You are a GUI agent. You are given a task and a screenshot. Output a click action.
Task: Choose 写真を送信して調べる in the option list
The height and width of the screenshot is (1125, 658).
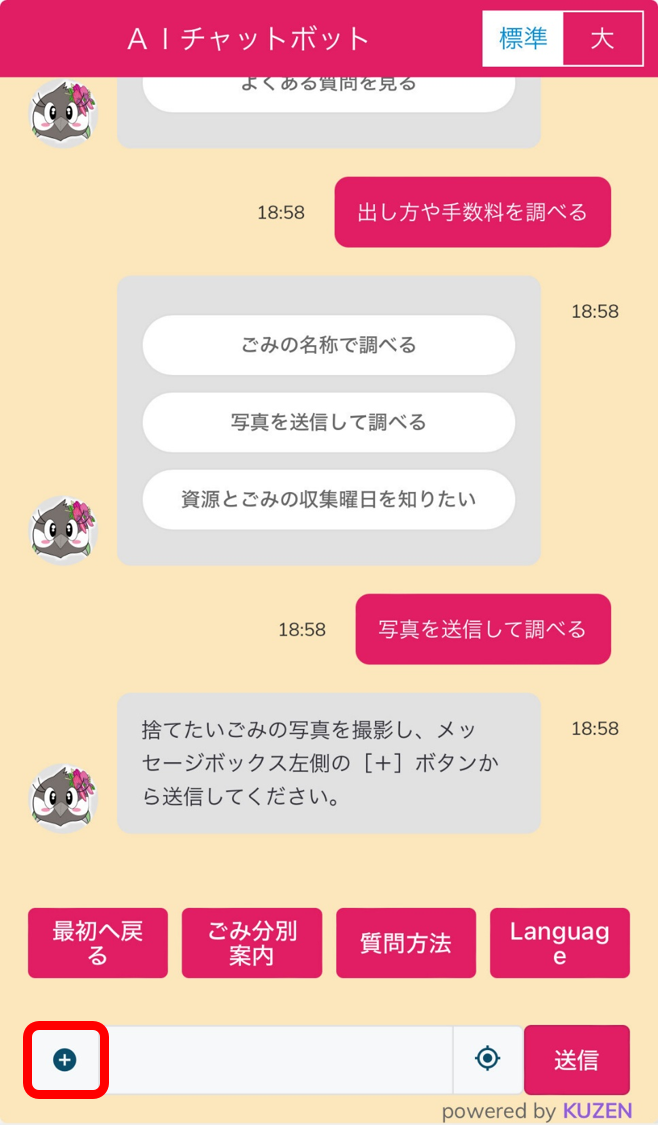point(329,423)
